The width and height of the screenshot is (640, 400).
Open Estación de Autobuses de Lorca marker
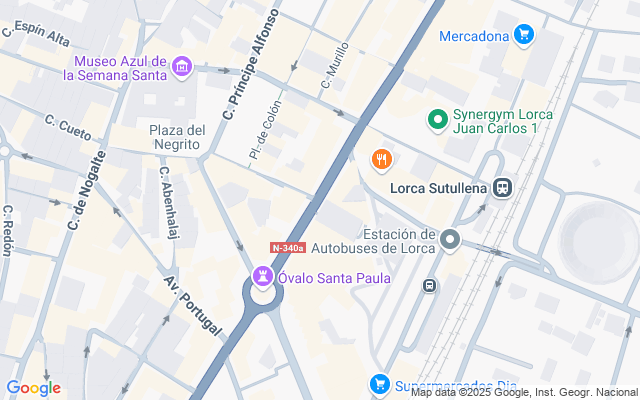click(x=450, y=240)
